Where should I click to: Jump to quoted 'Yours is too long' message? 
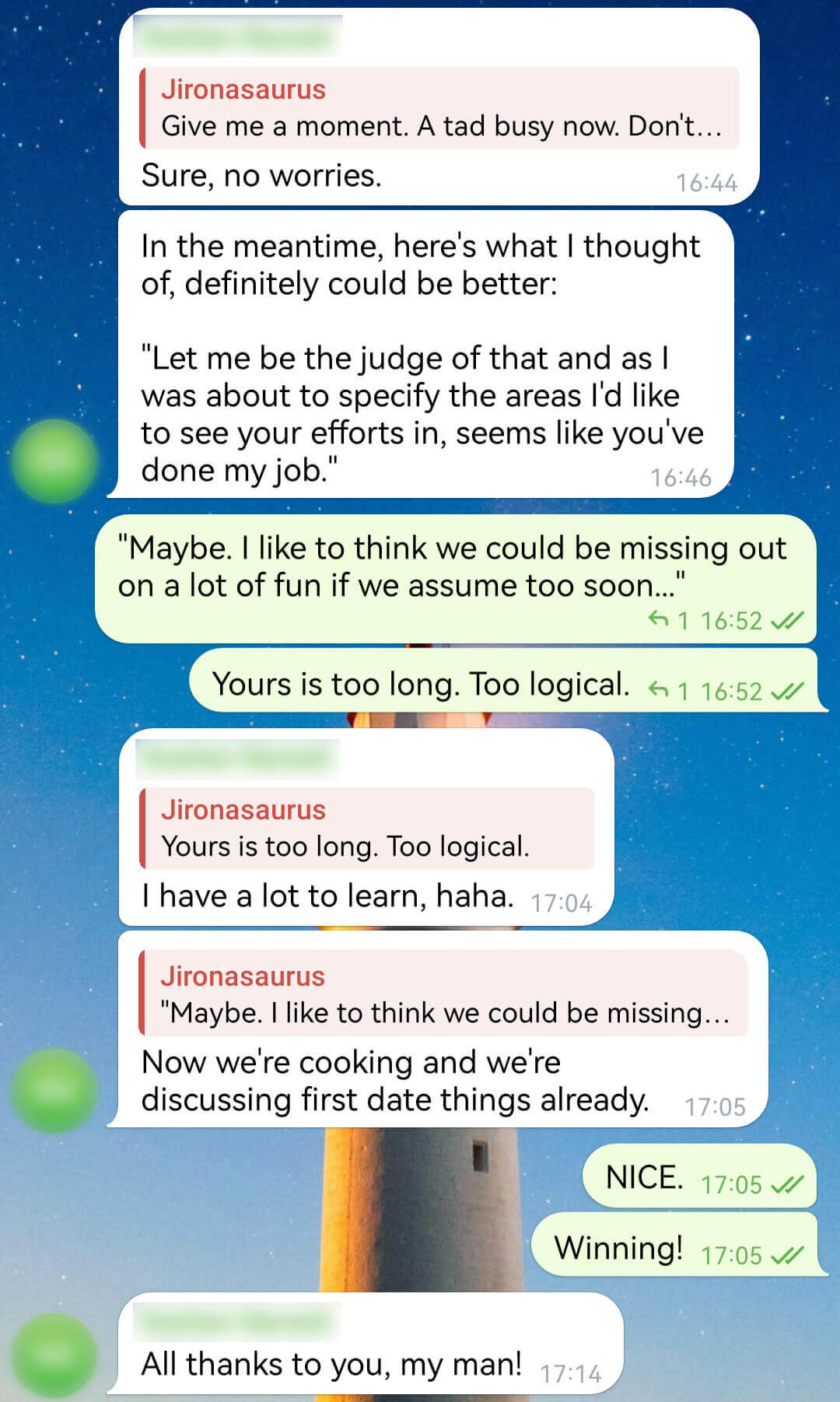pyautogui.click(x=366, y=829)
